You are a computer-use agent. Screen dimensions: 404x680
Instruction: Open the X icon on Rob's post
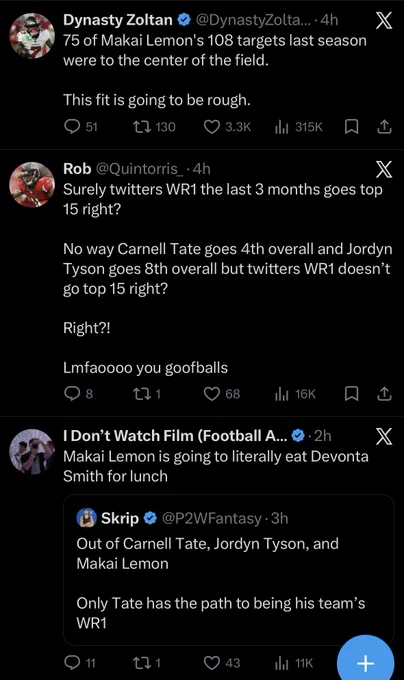(384, 169)
